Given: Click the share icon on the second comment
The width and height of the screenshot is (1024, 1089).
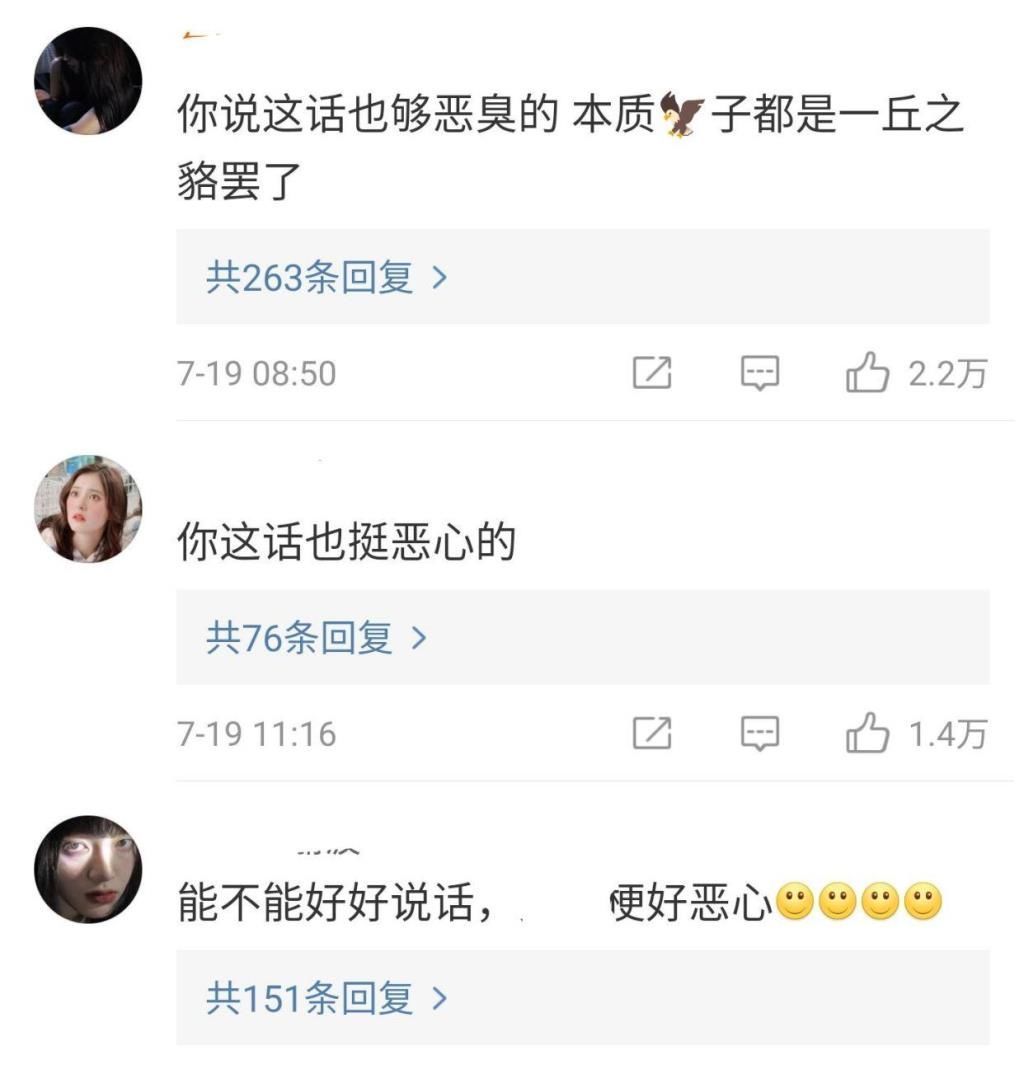Looking at the screenshot, I should (654, 732).
